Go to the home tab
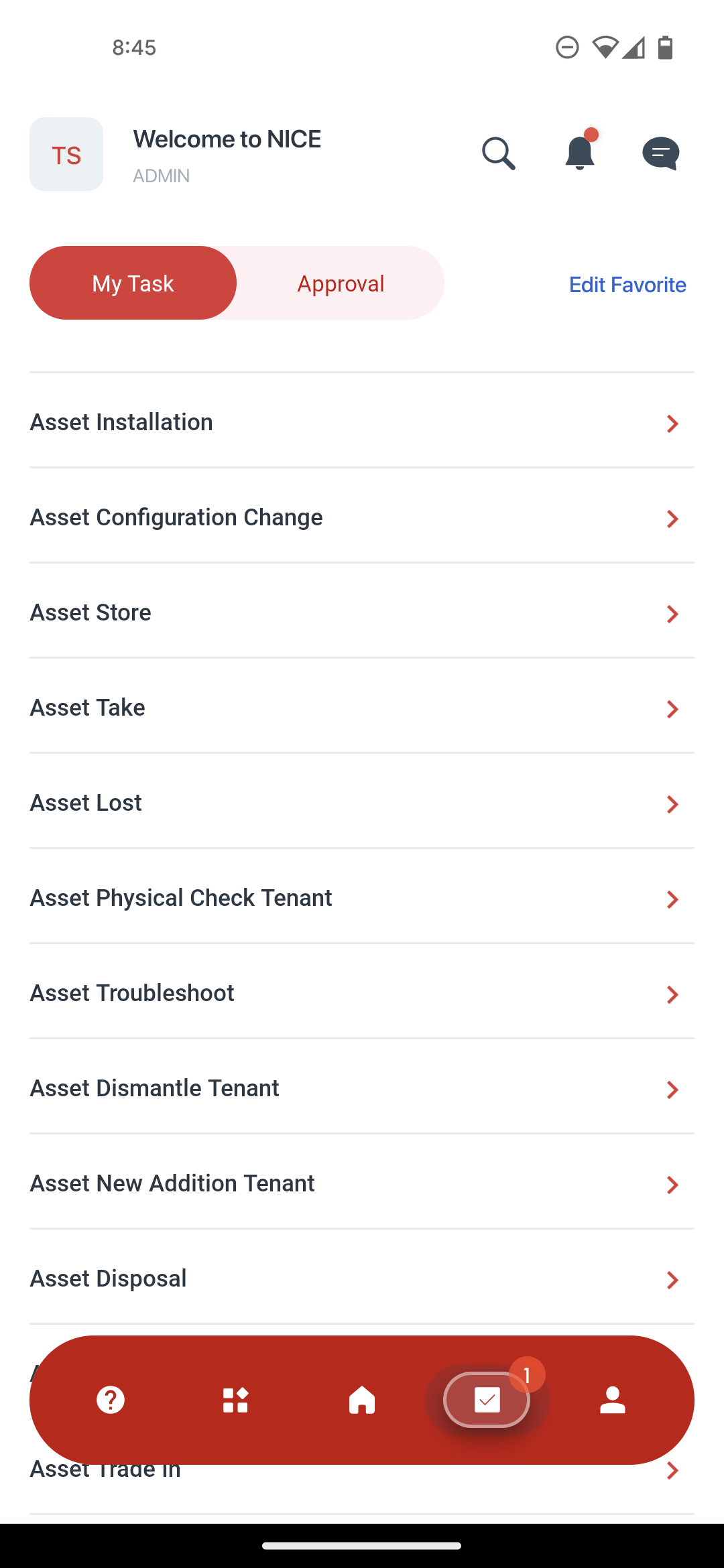Image resolution: width=724 pixels, height=1568 pixels. [x=362, y=1400]
